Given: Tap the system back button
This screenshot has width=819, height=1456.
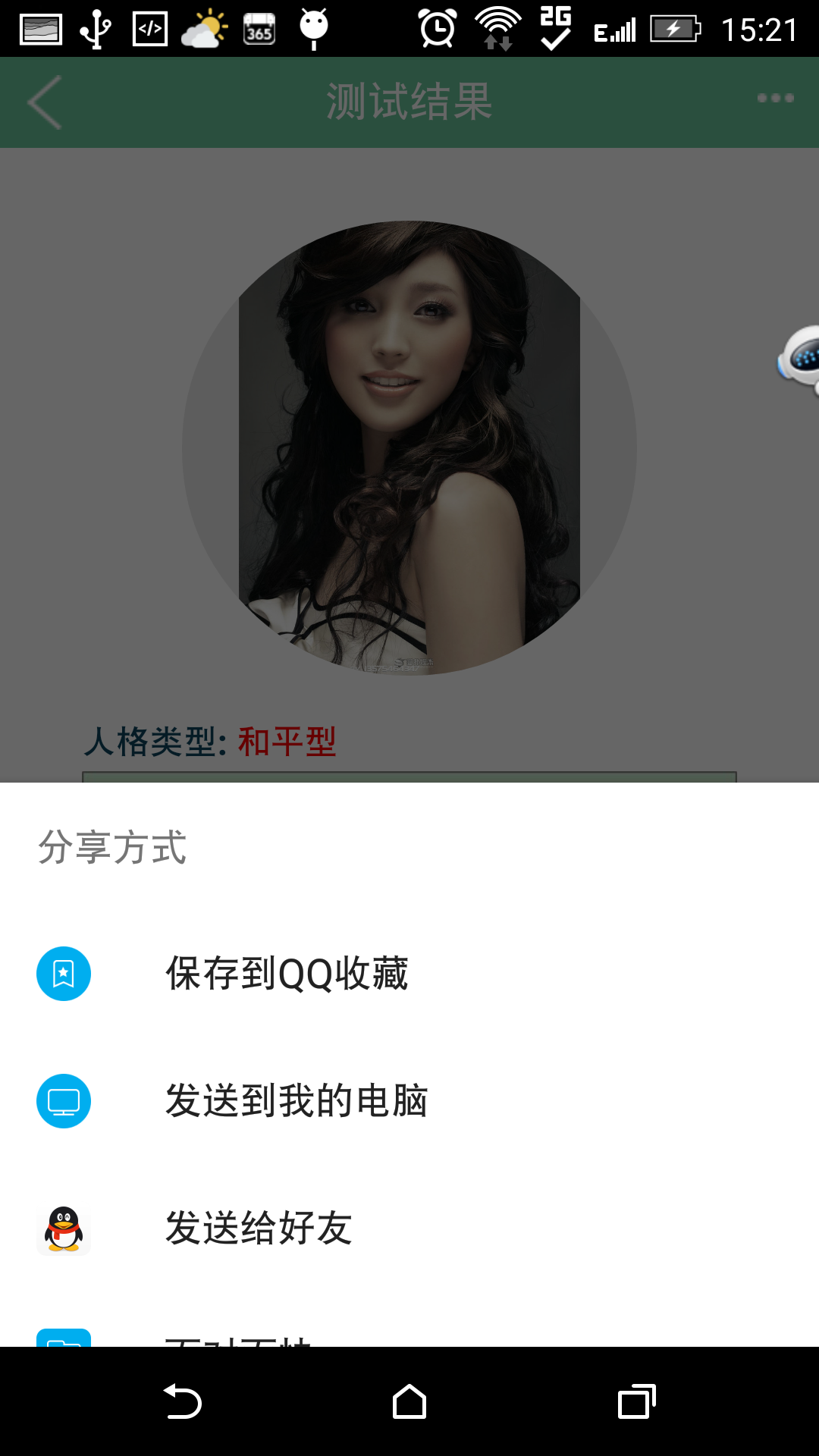Looking at the screenshot, I should tap(182, 1401).
